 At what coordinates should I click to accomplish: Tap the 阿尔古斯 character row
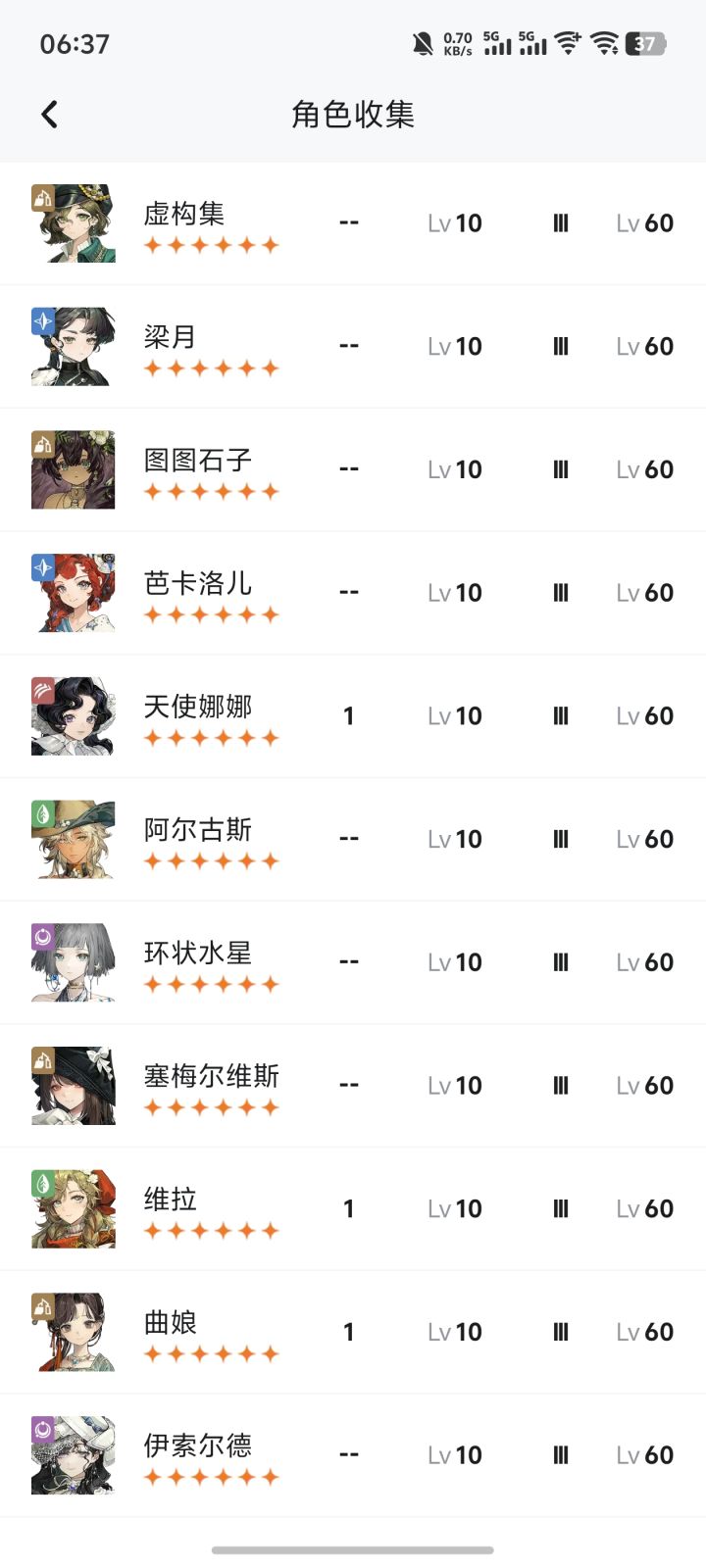pos(353,840)
